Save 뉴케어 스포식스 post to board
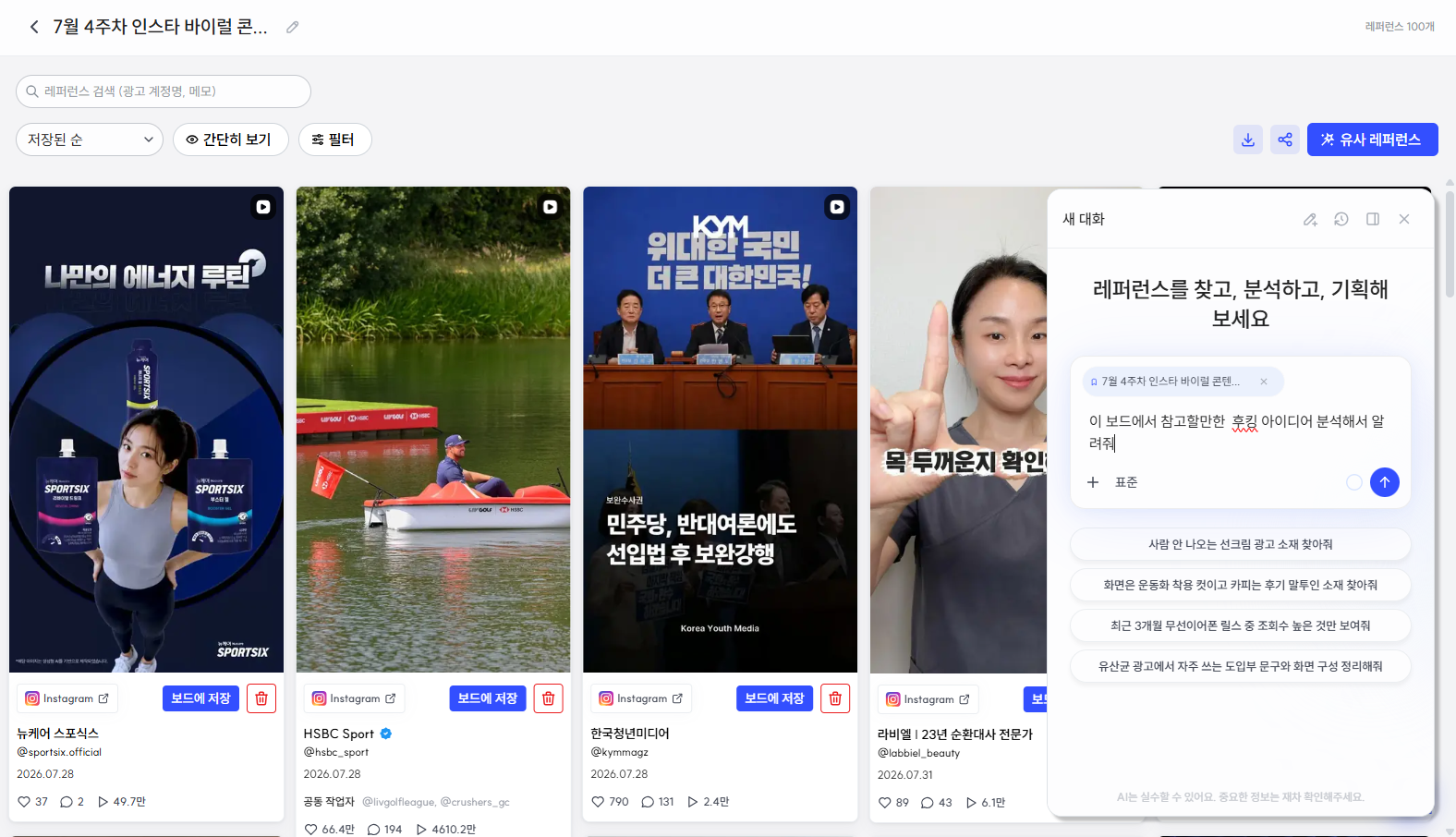 point(200,698)
